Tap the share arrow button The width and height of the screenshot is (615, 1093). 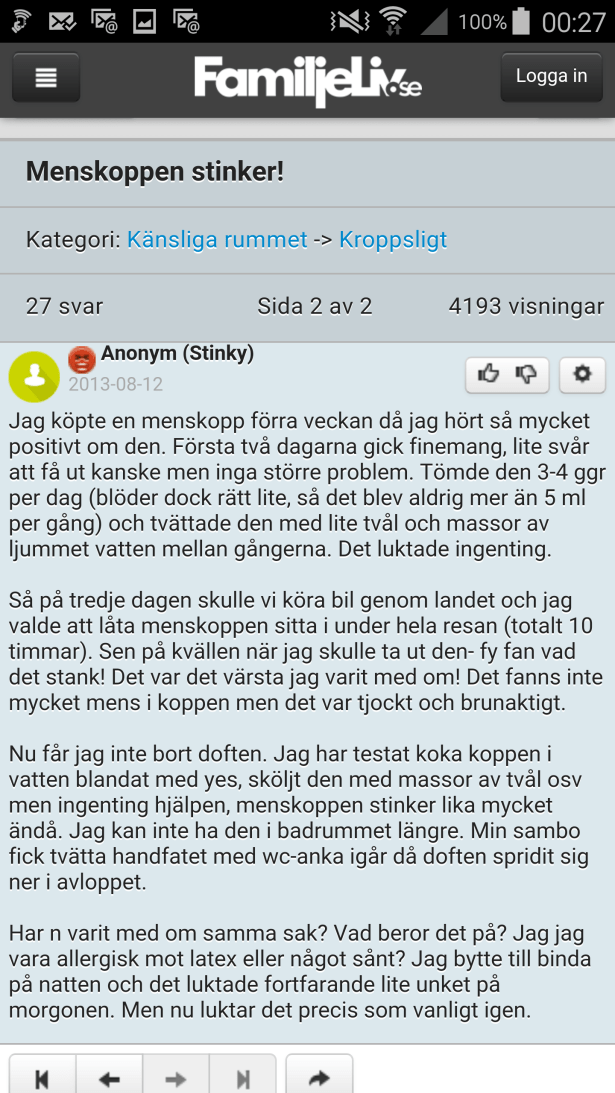tap(319, 1078)
